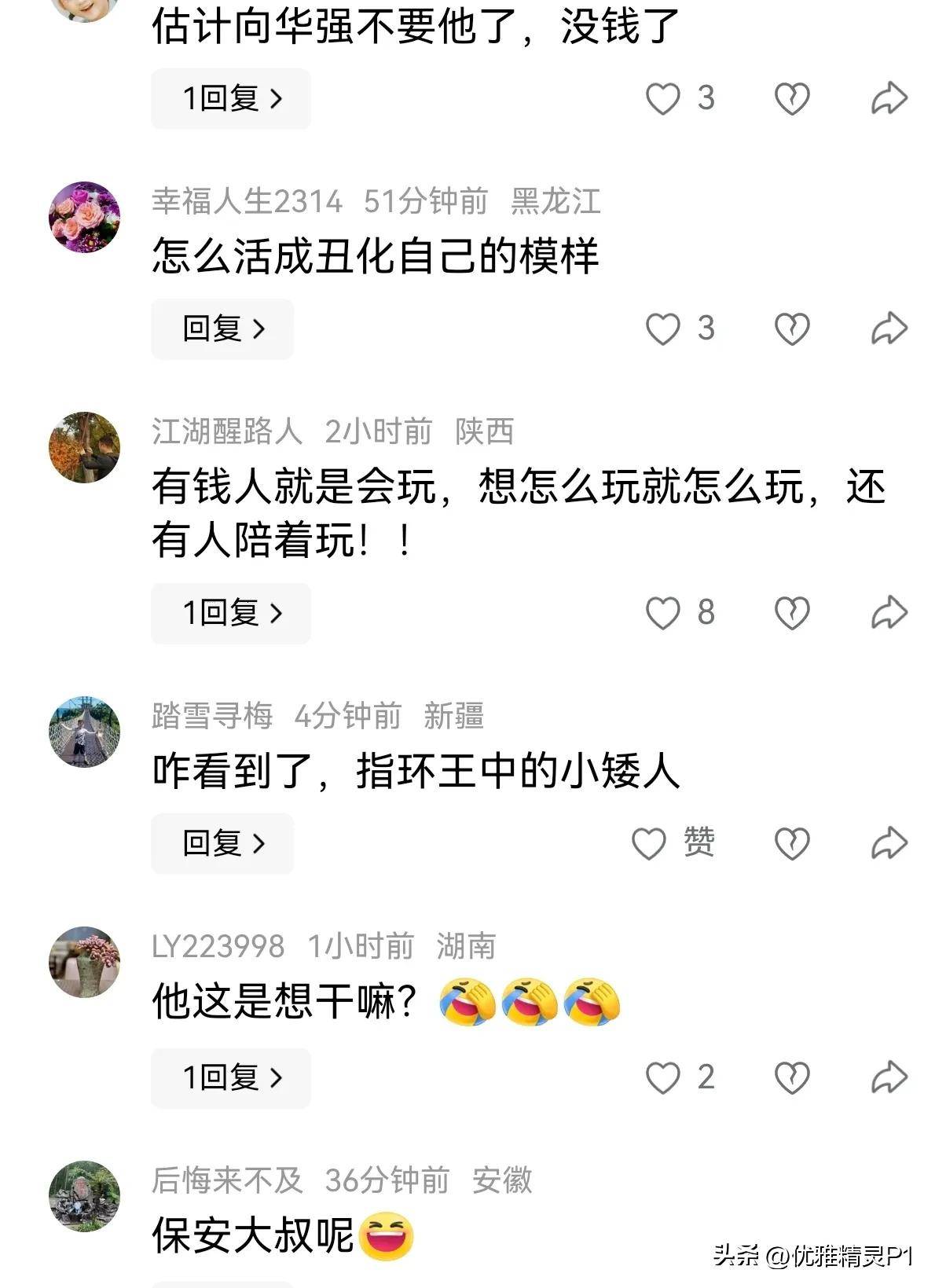Dislike 踏雪寻梅's comment
935x1288 pixels.
(791, 843)
